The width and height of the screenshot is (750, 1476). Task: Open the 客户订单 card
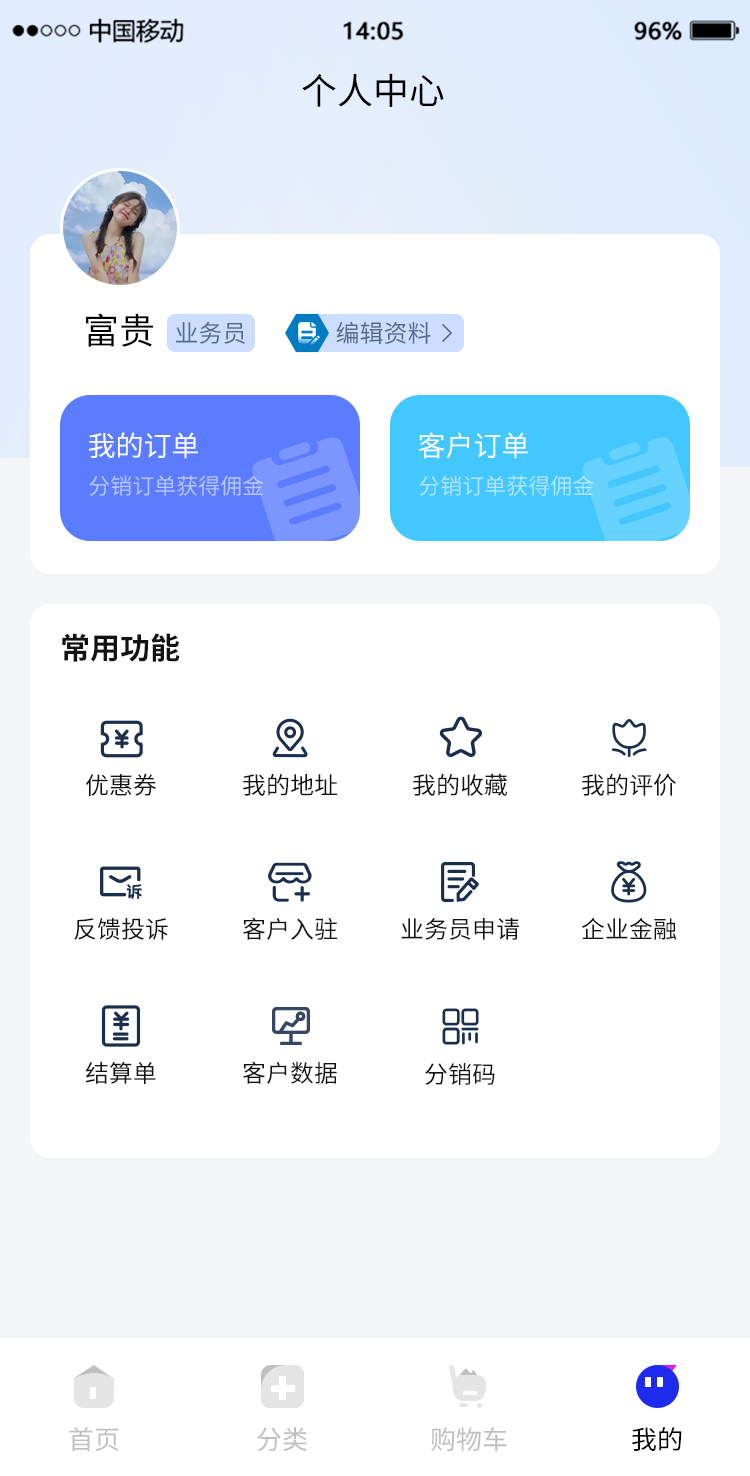[540, 468]
